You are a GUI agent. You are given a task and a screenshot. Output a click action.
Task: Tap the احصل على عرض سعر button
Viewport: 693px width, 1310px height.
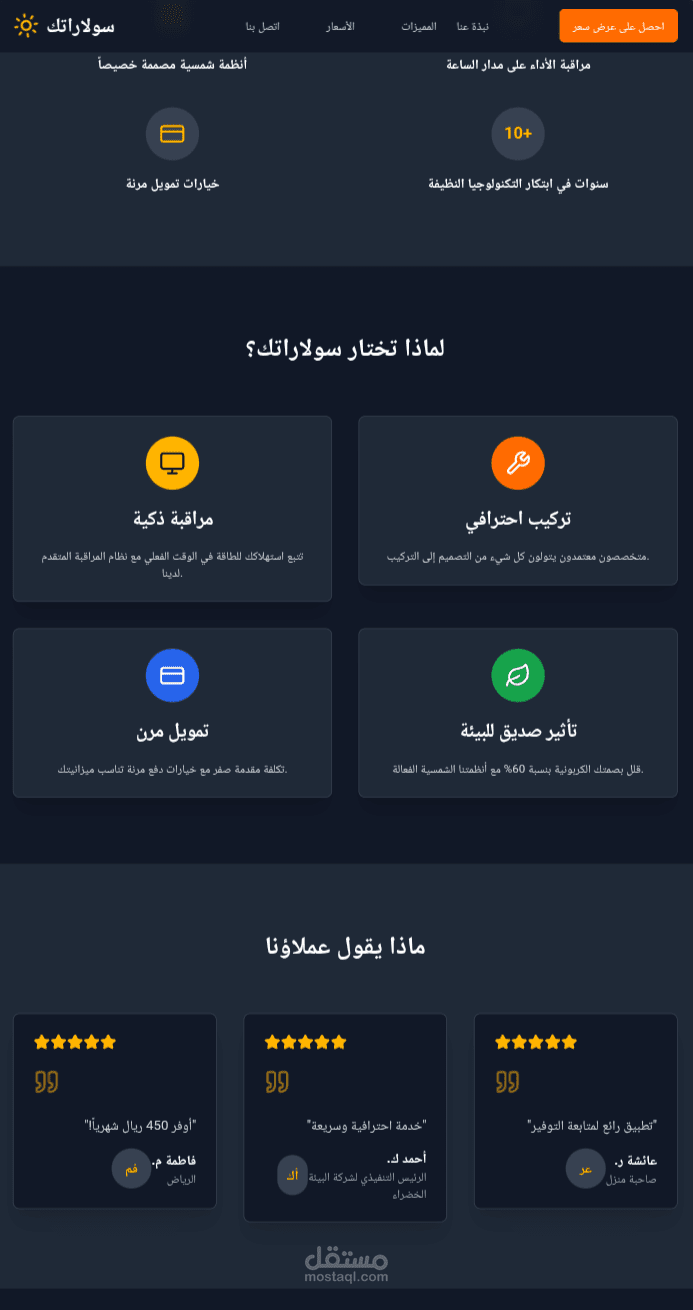618,26
